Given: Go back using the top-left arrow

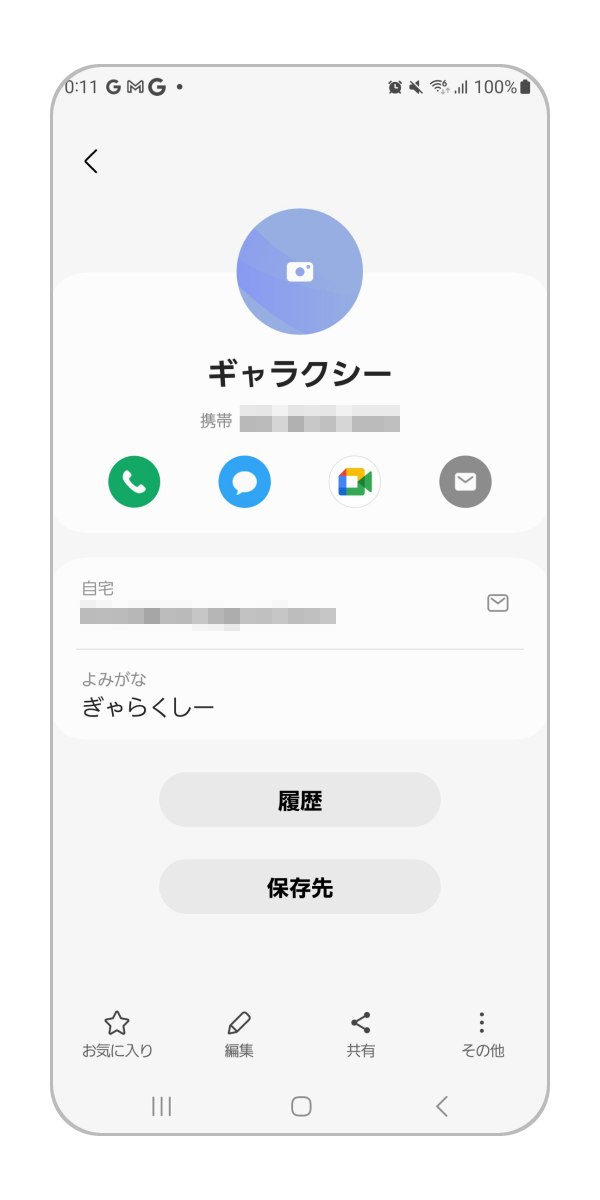Looking at the screenshot, I should click(91, 161).
